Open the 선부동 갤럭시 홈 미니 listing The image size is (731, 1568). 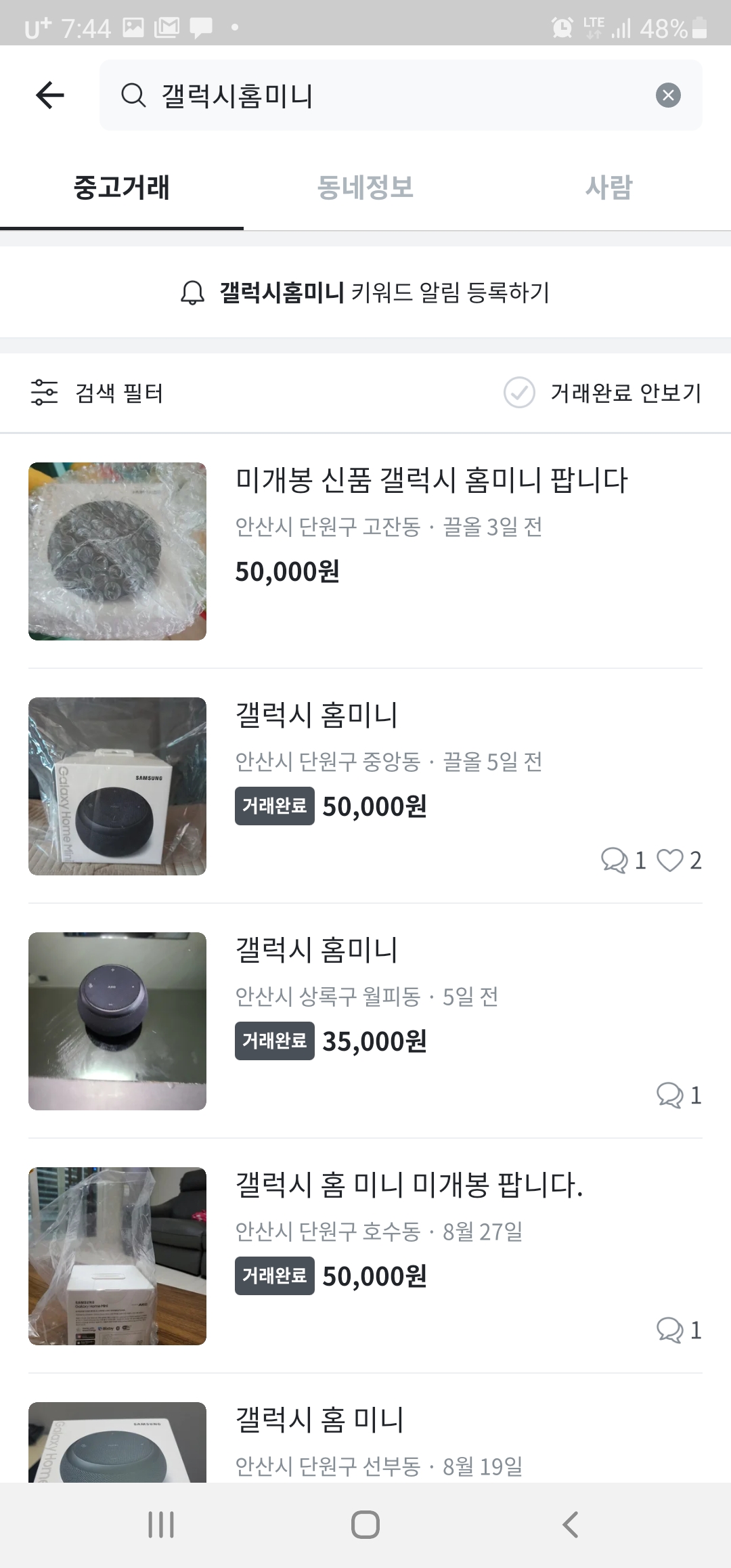319,1420
